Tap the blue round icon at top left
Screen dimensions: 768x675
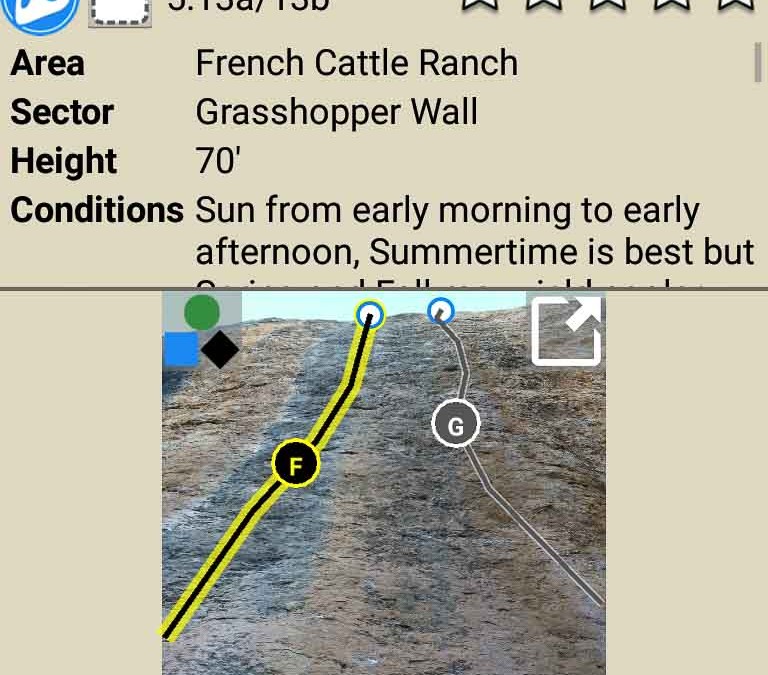click(x=40, y=10)
